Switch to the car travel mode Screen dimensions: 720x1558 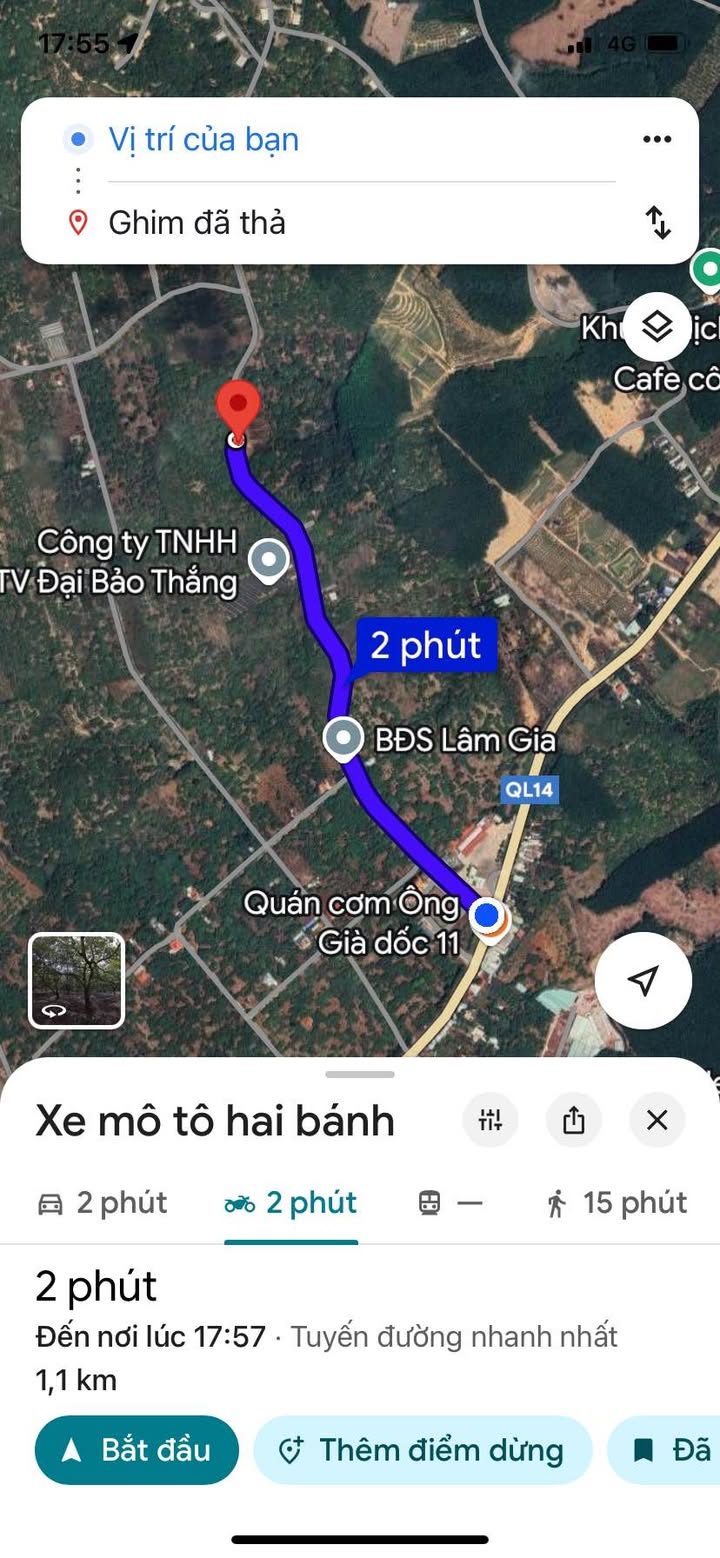(102, 1202)
